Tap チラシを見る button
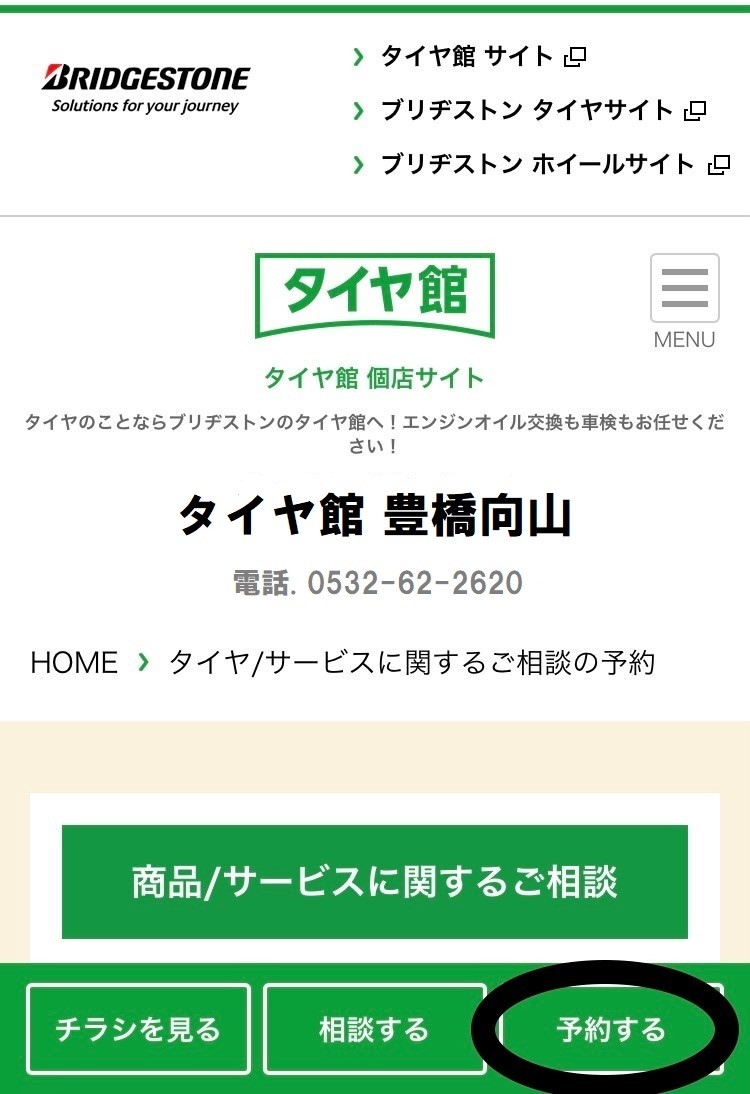The image size is (750, 1094). (138, 1029)
